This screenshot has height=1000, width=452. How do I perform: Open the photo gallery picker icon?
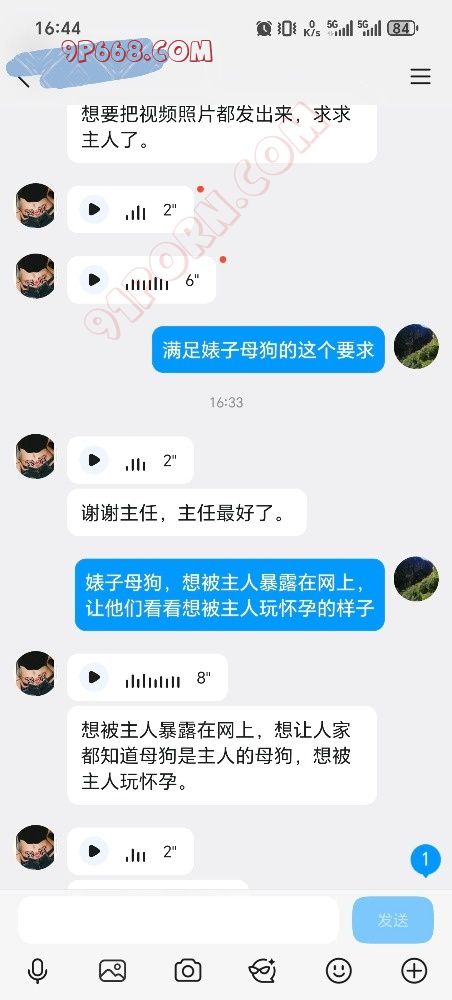click(x=113, y=971)
